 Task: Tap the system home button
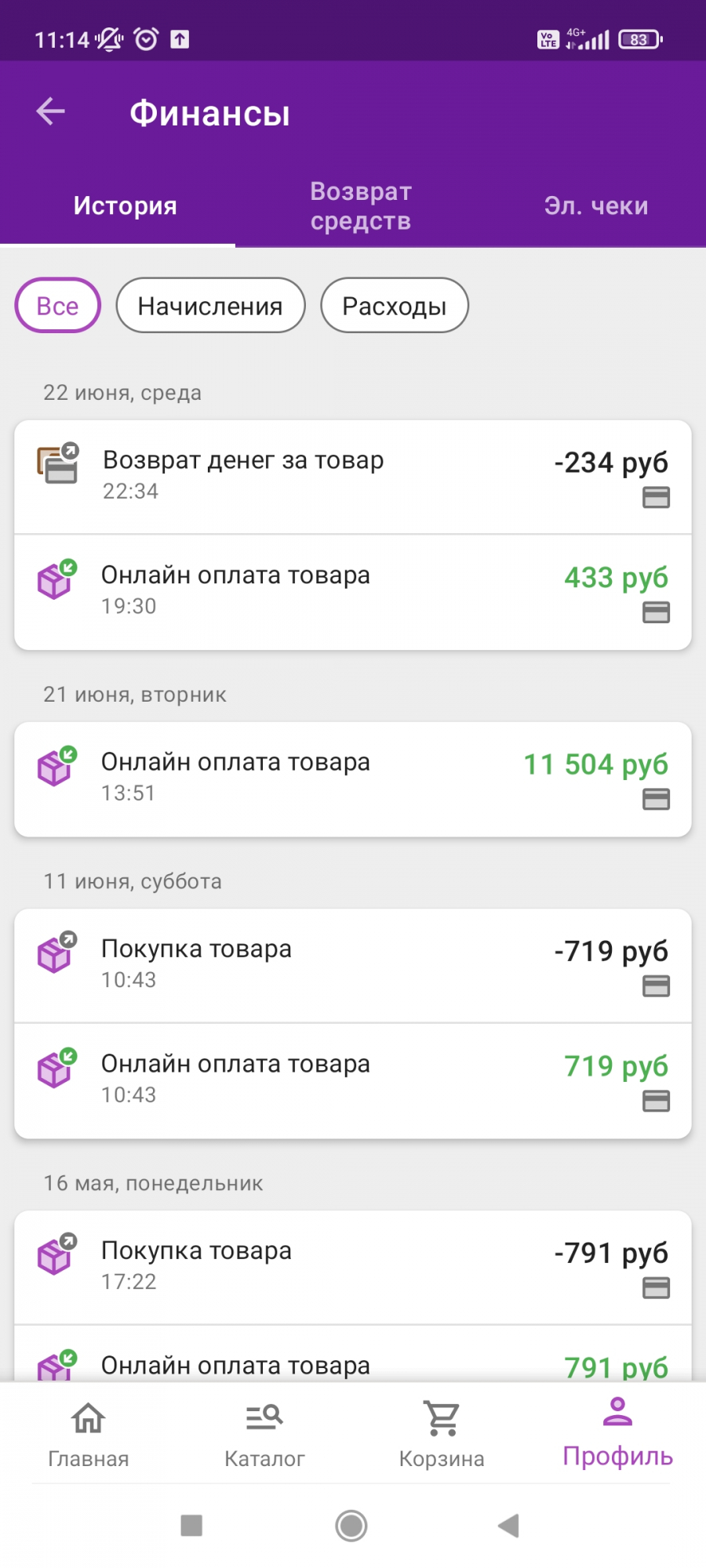(351, 1526)
